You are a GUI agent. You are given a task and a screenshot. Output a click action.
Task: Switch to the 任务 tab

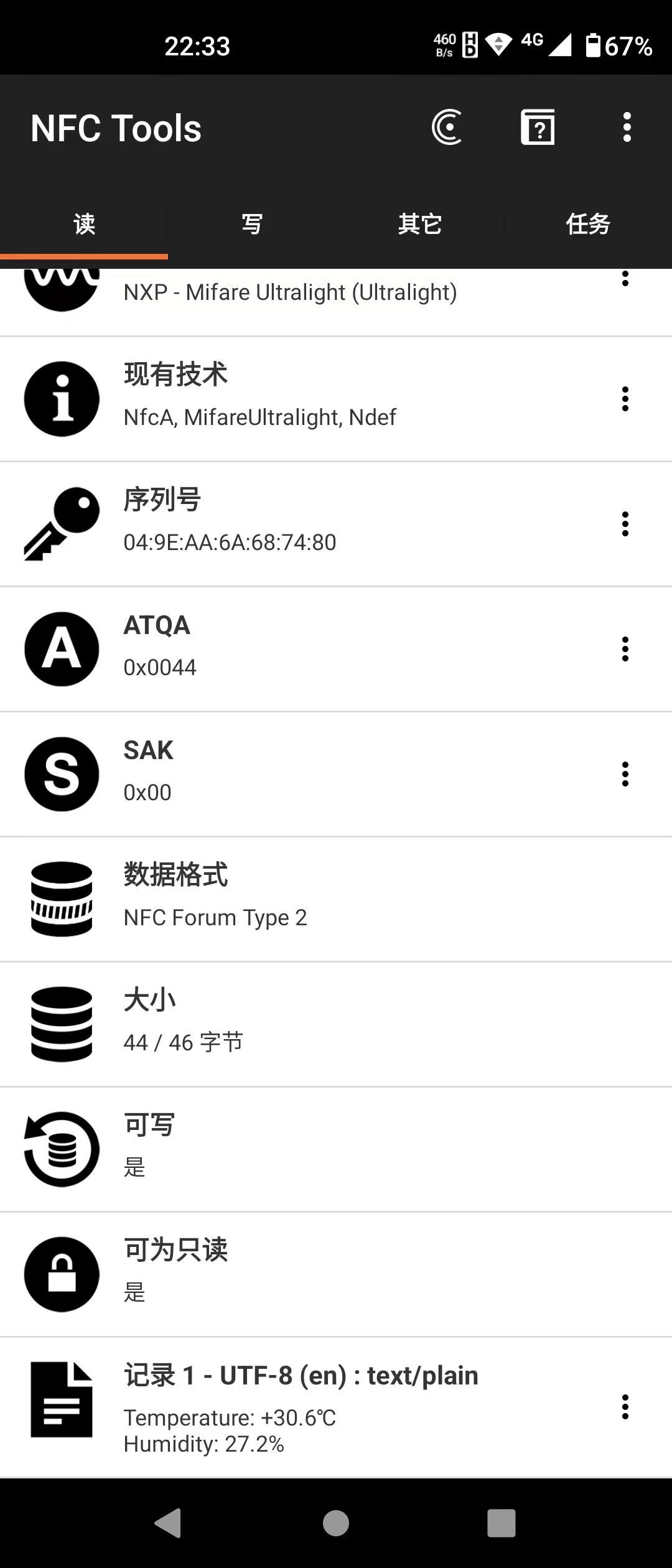click(588, 225)
